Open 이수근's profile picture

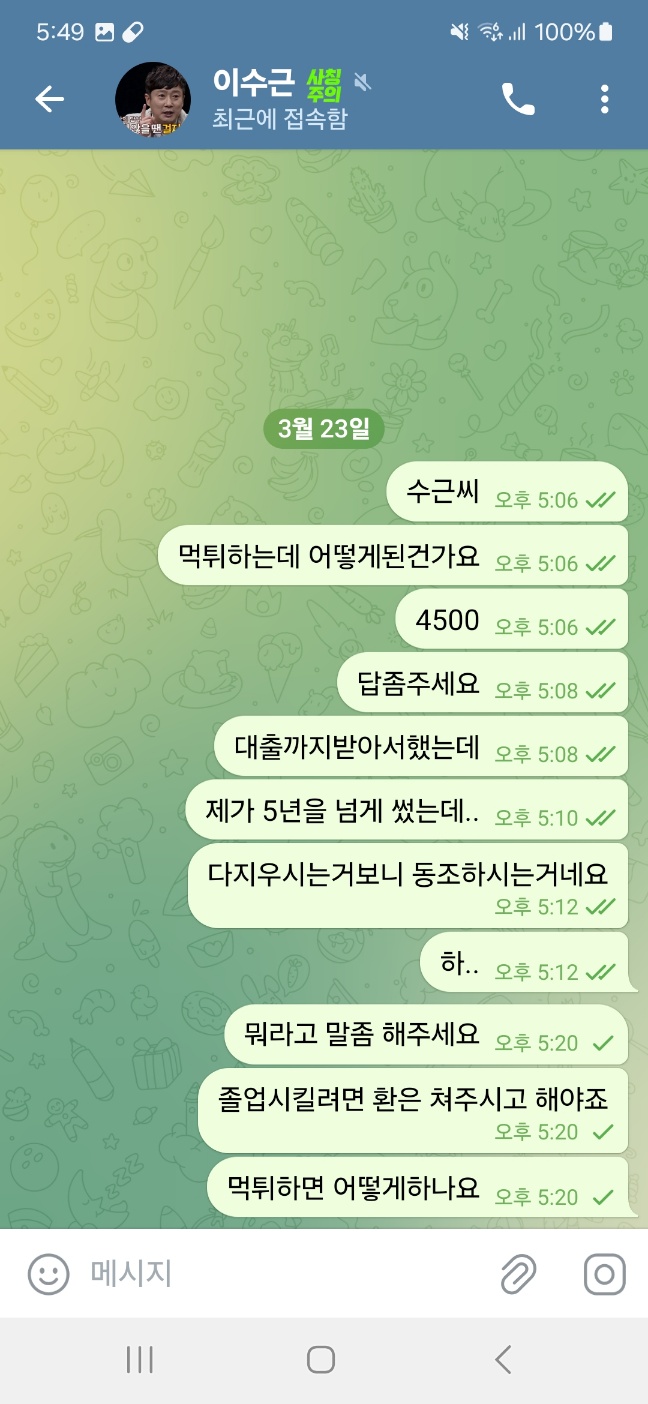pos(153,99)
